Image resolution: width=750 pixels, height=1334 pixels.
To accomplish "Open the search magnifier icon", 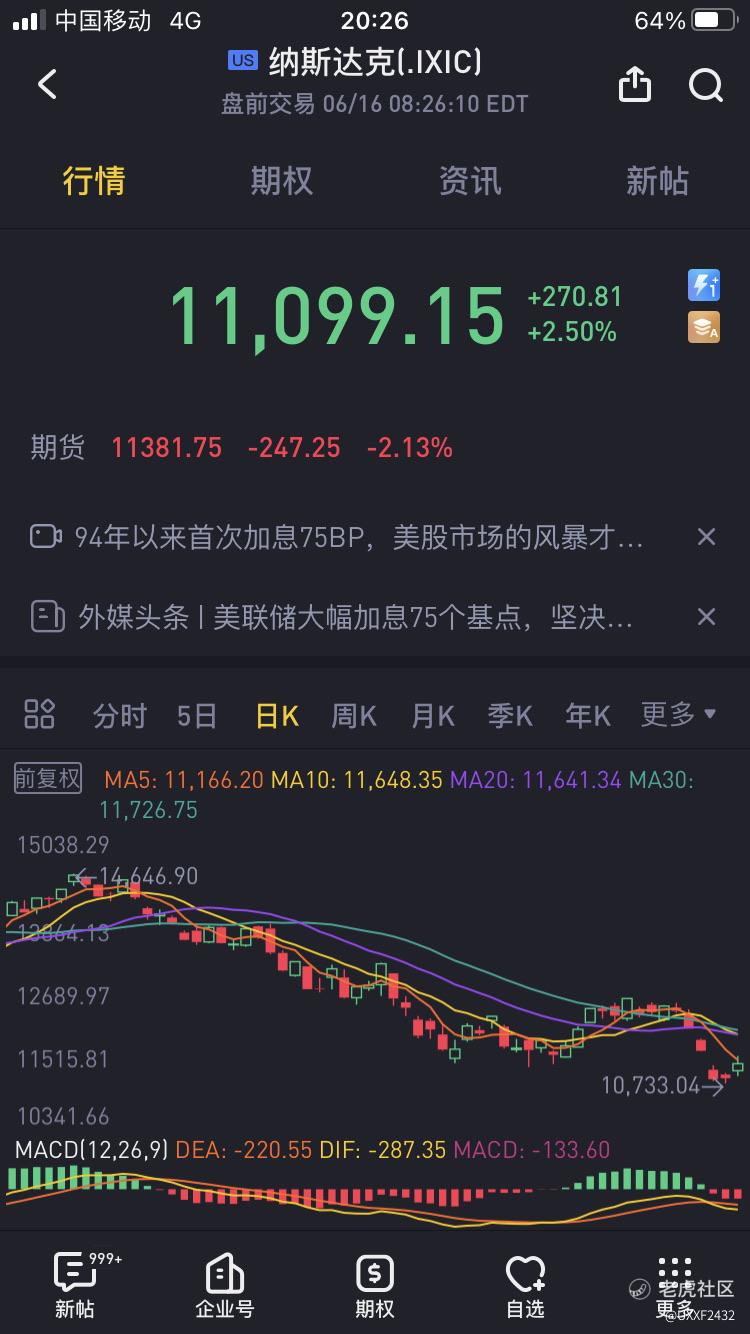I will click(706, 85).
